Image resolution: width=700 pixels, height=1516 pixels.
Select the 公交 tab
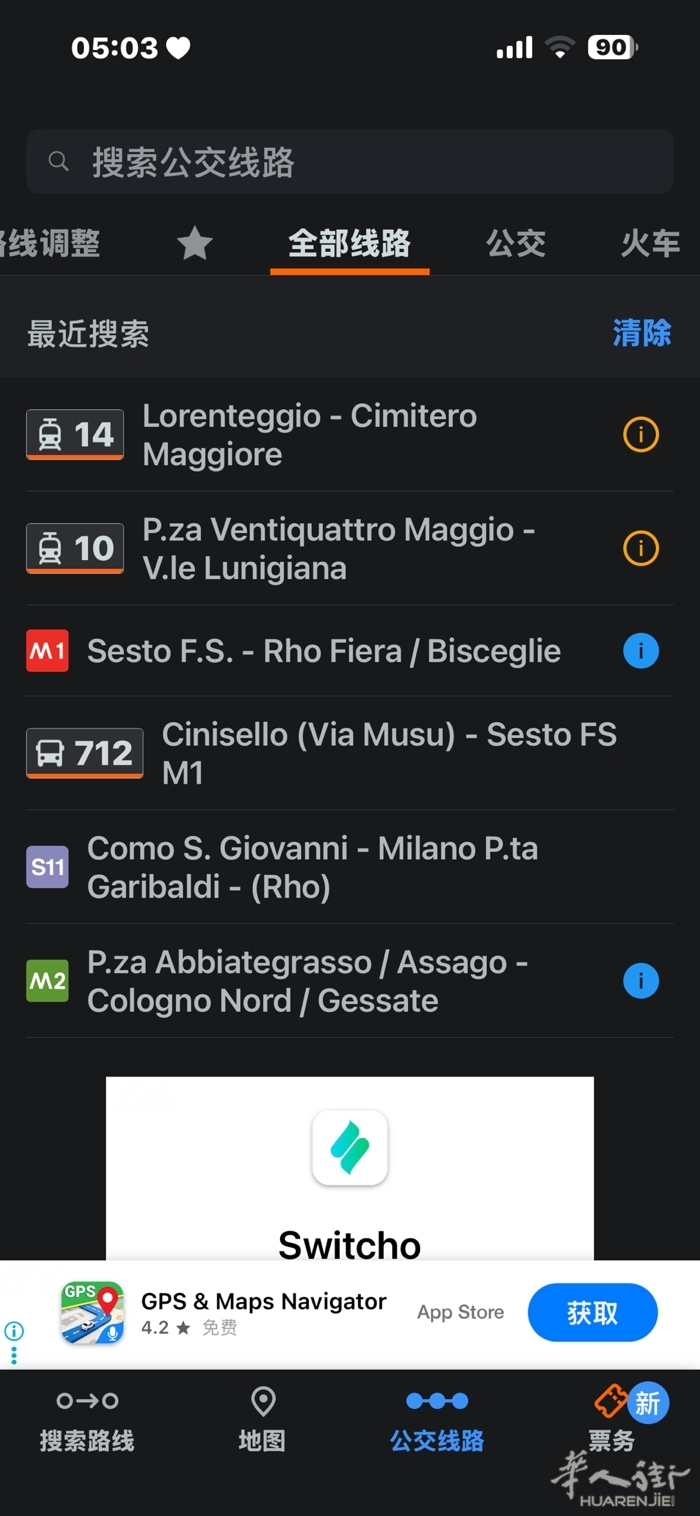coord(516,243)
